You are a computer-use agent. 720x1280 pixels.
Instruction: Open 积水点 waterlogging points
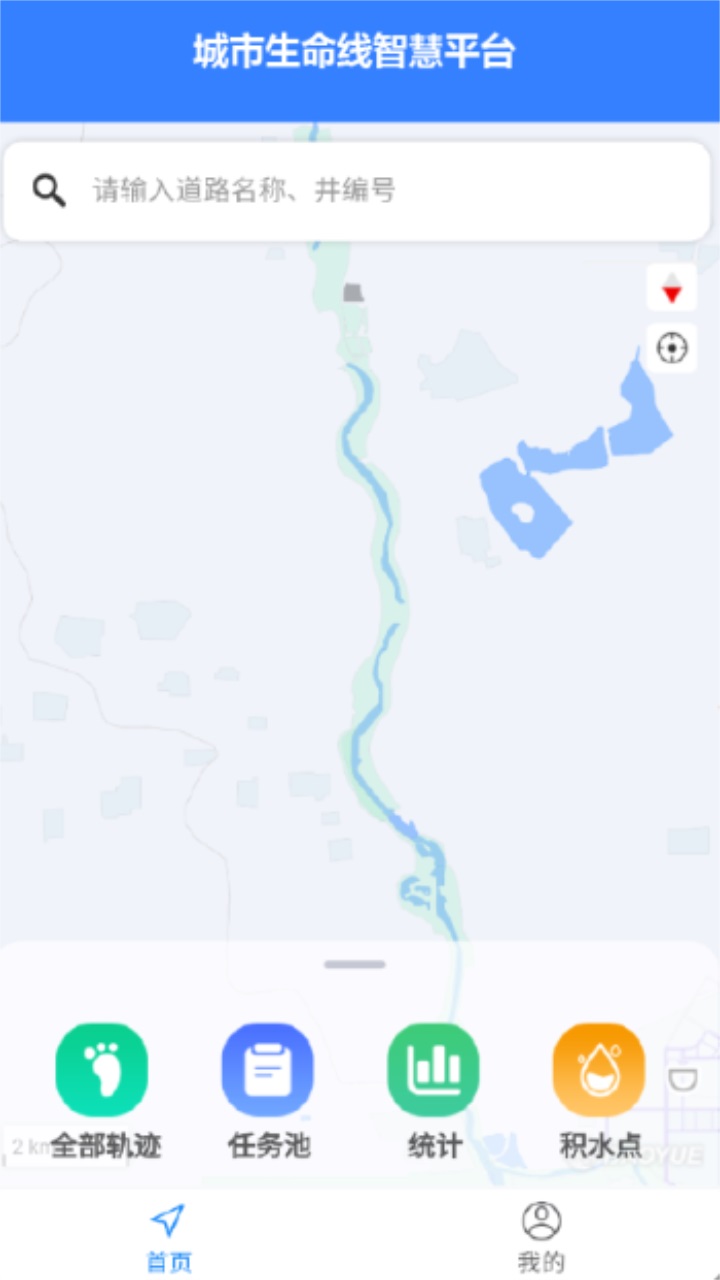click(600, 1091)
